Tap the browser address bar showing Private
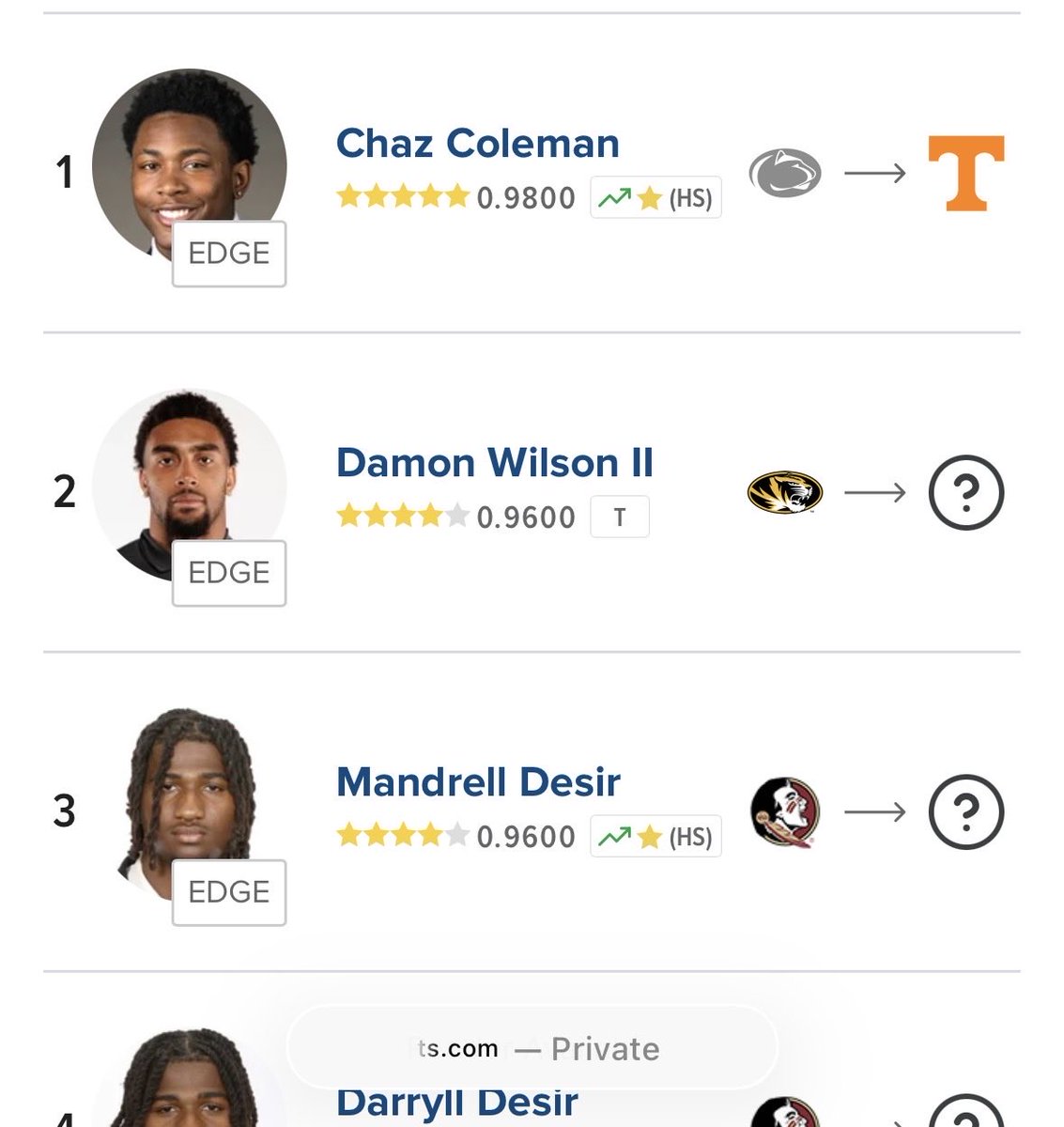The width and height of the screenshot is (1064, 1127). pos(532,1048)
